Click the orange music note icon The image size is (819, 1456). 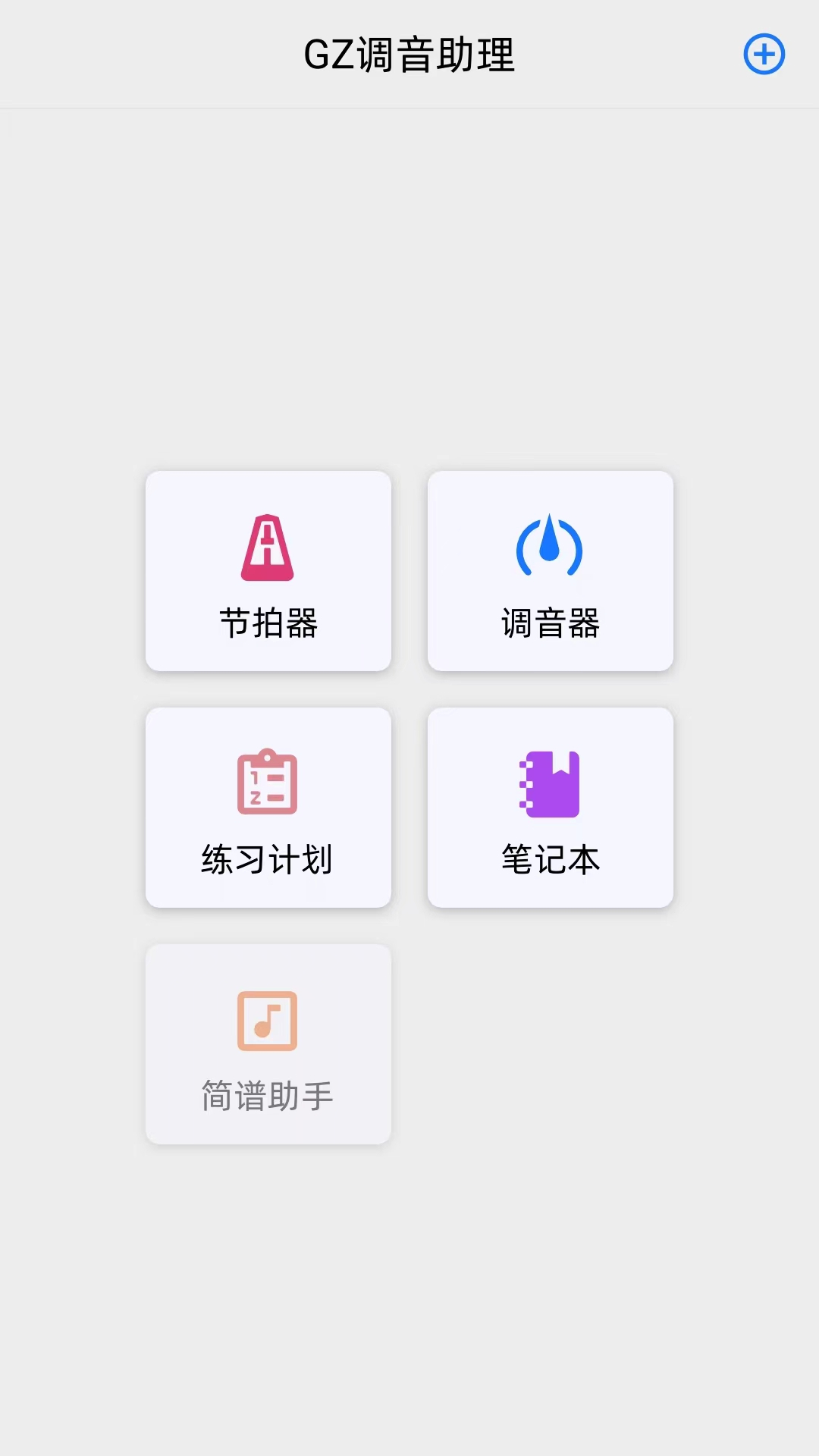pos(267,1020)
